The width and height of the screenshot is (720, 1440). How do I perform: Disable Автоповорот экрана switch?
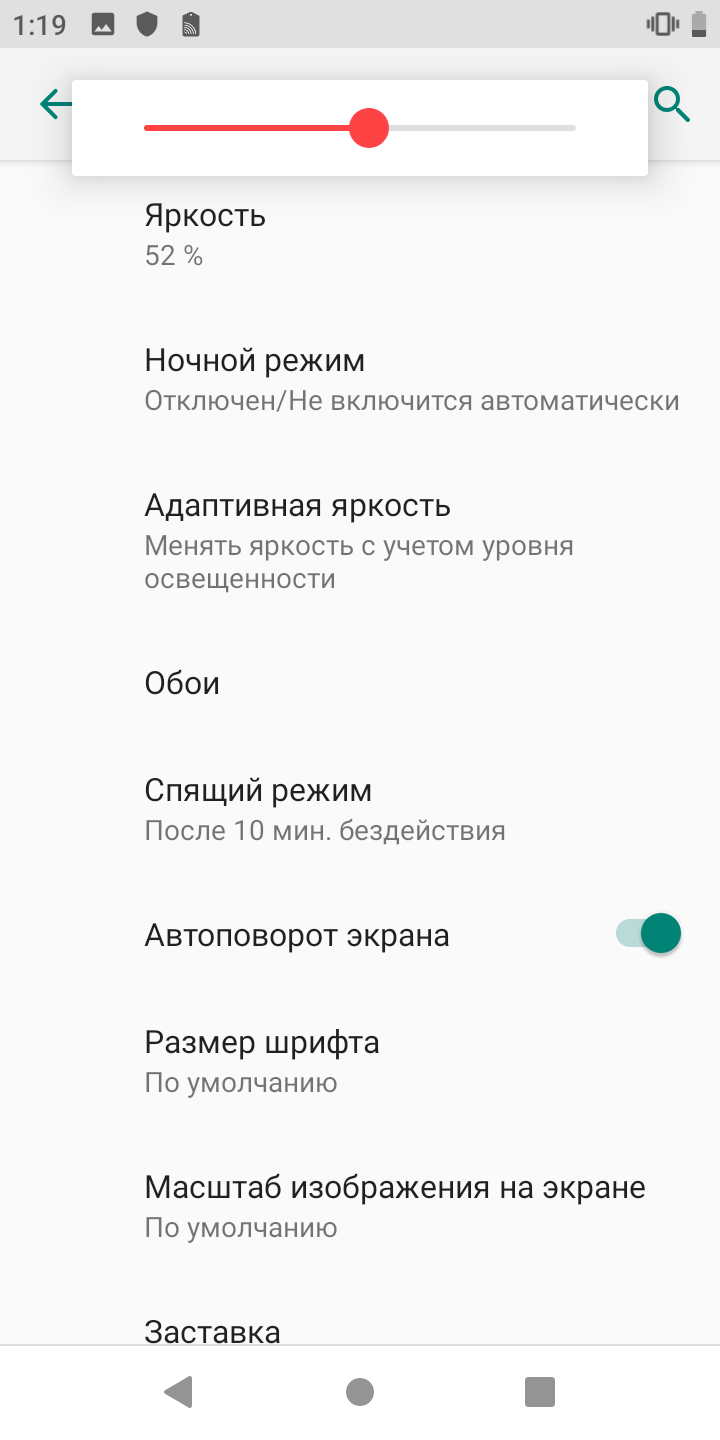(x=648, y=934)
